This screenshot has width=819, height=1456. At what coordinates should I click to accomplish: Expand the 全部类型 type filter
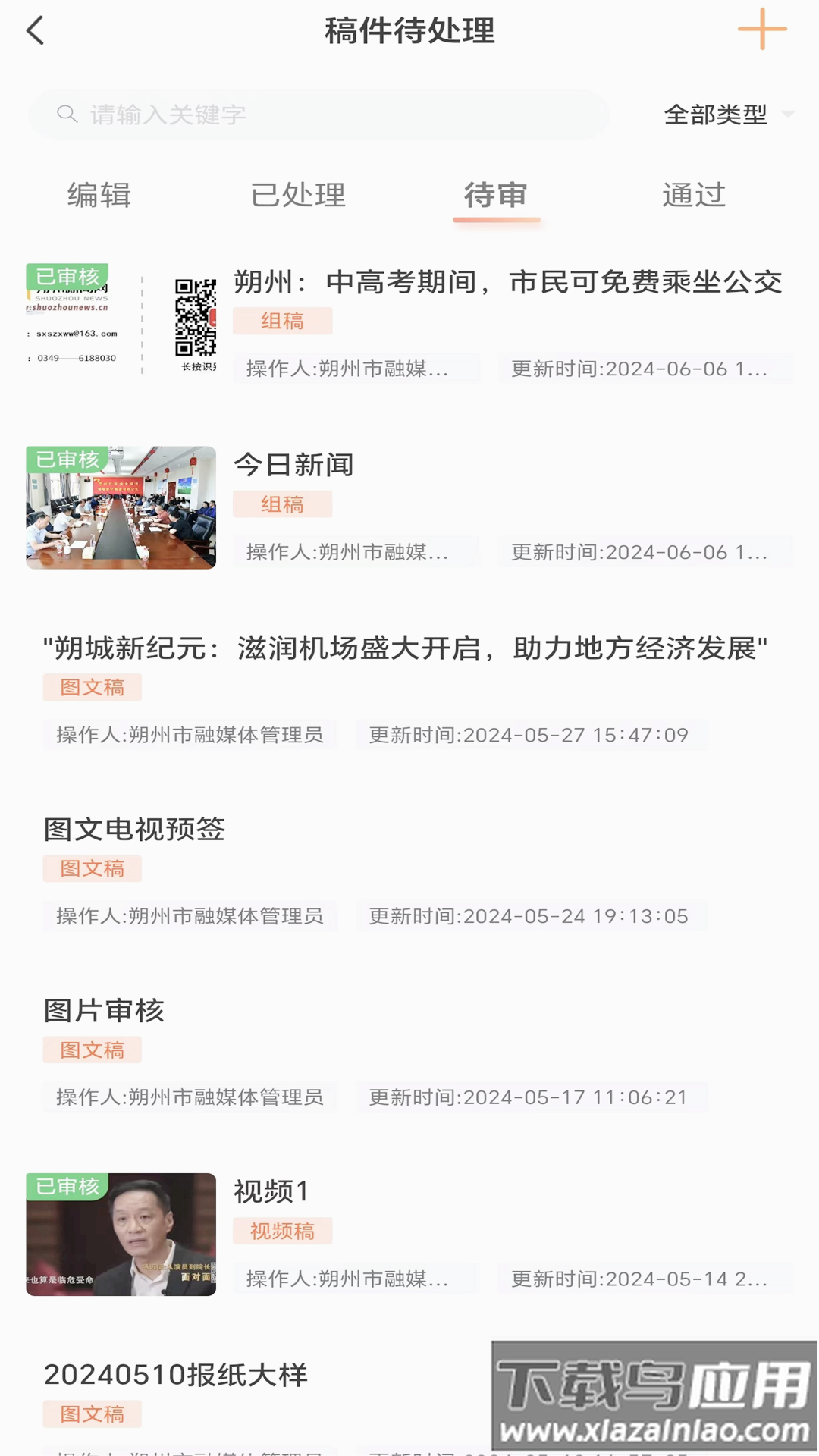tap(728, 115)
